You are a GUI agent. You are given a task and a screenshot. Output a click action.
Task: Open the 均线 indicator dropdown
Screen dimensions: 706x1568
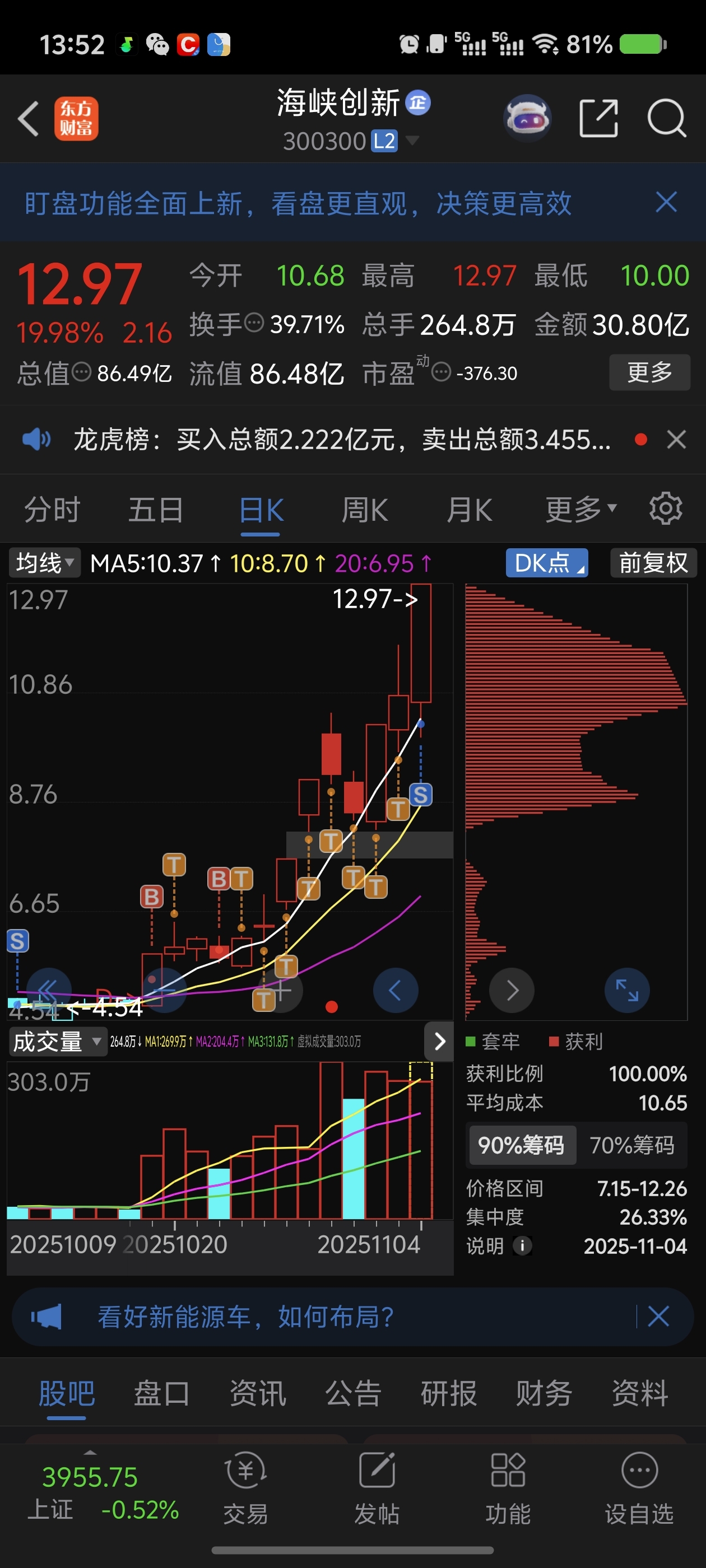click(44, 563)
